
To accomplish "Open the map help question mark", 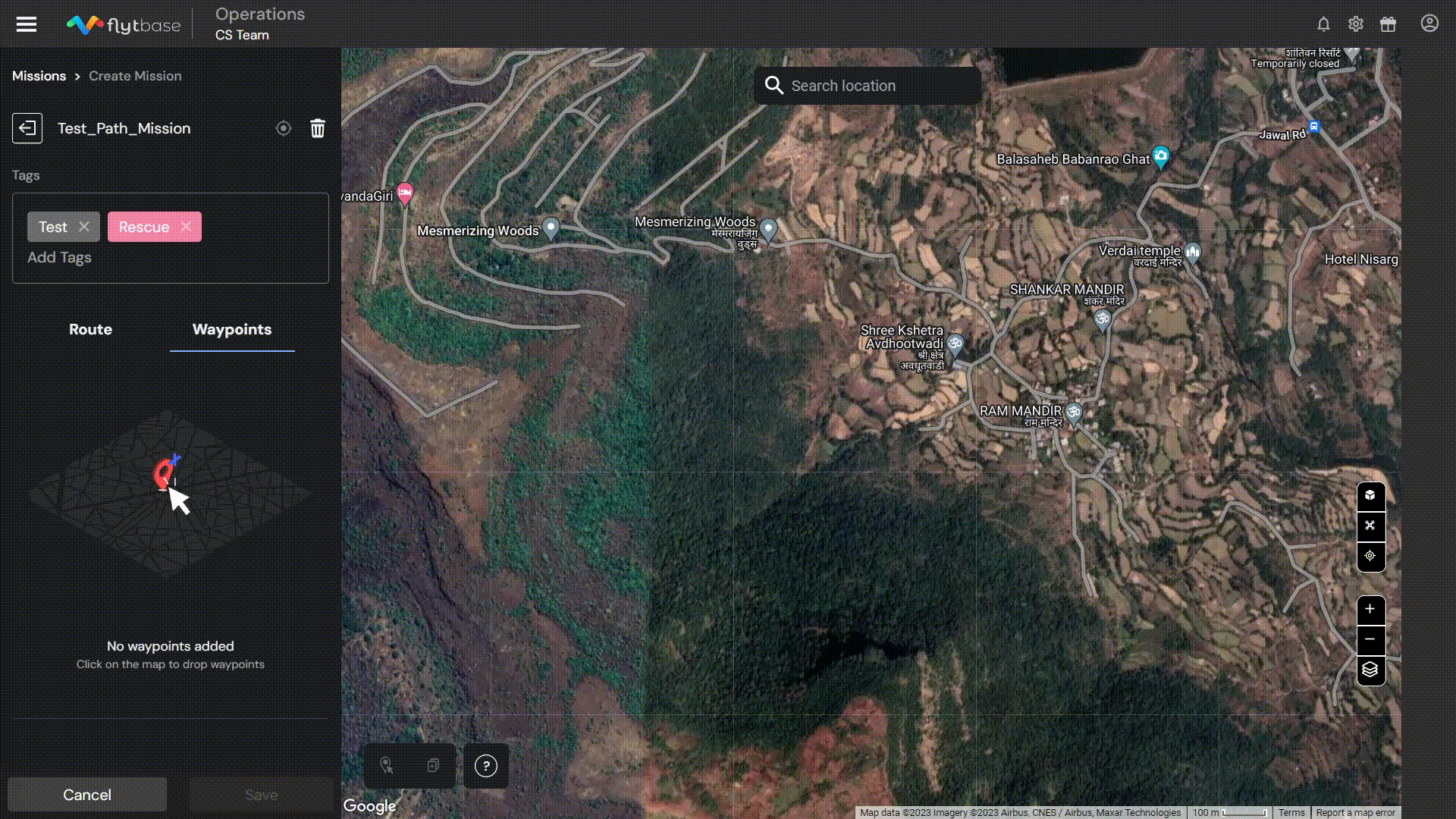I will (x=486, y=766).
